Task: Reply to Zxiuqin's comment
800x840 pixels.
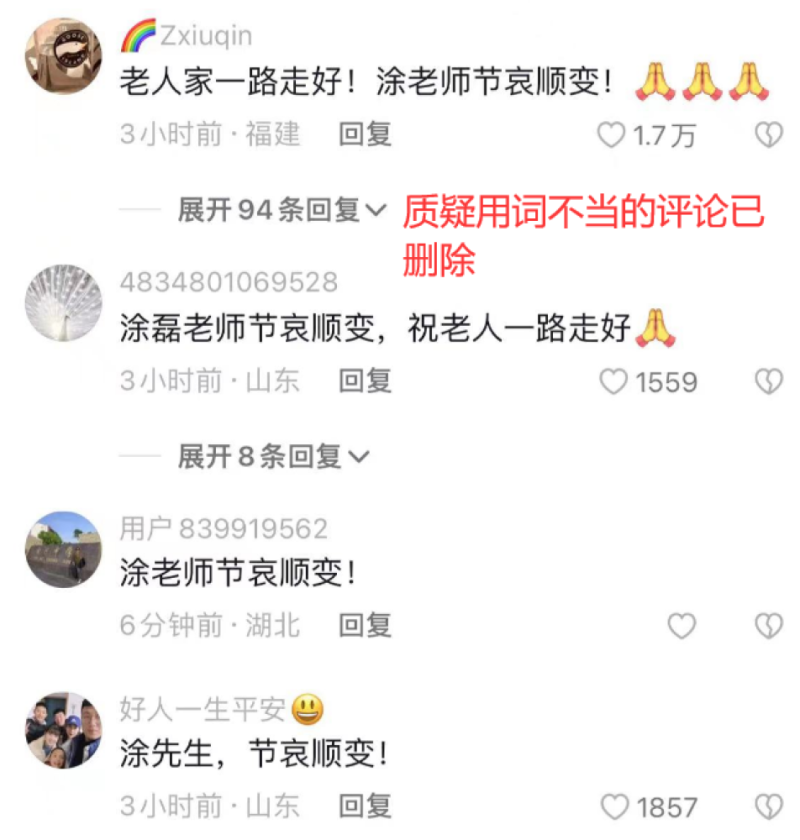Action: click(364, 134)
